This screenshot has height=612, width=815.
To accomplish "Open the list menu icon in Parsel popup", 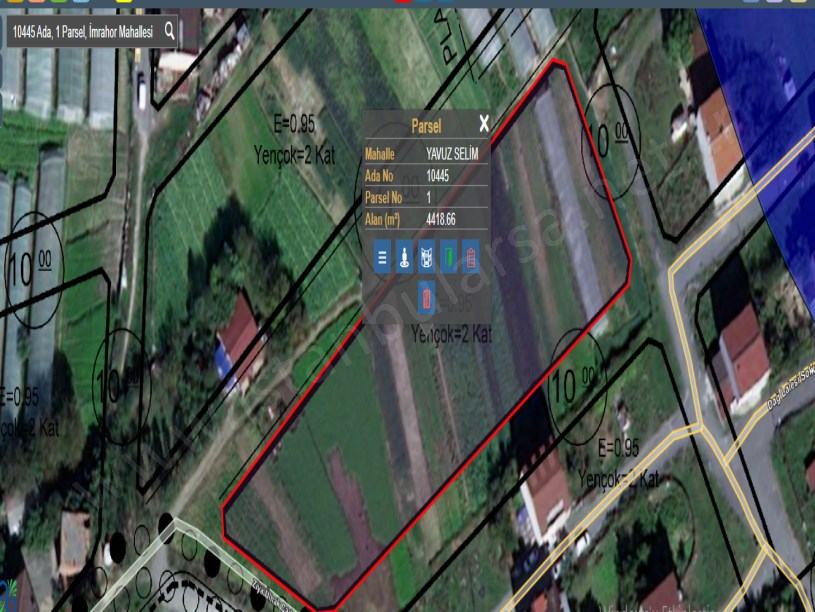I will pos(382,257).
